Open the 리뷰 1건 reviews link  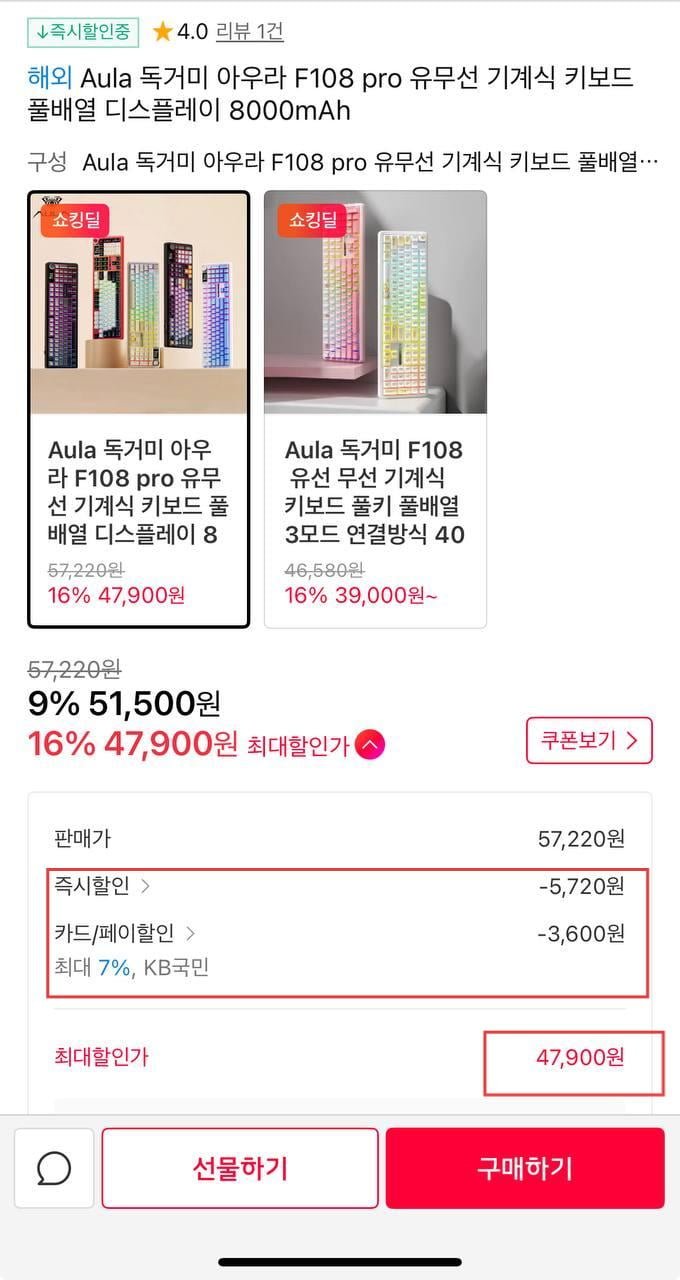(249, 32)
